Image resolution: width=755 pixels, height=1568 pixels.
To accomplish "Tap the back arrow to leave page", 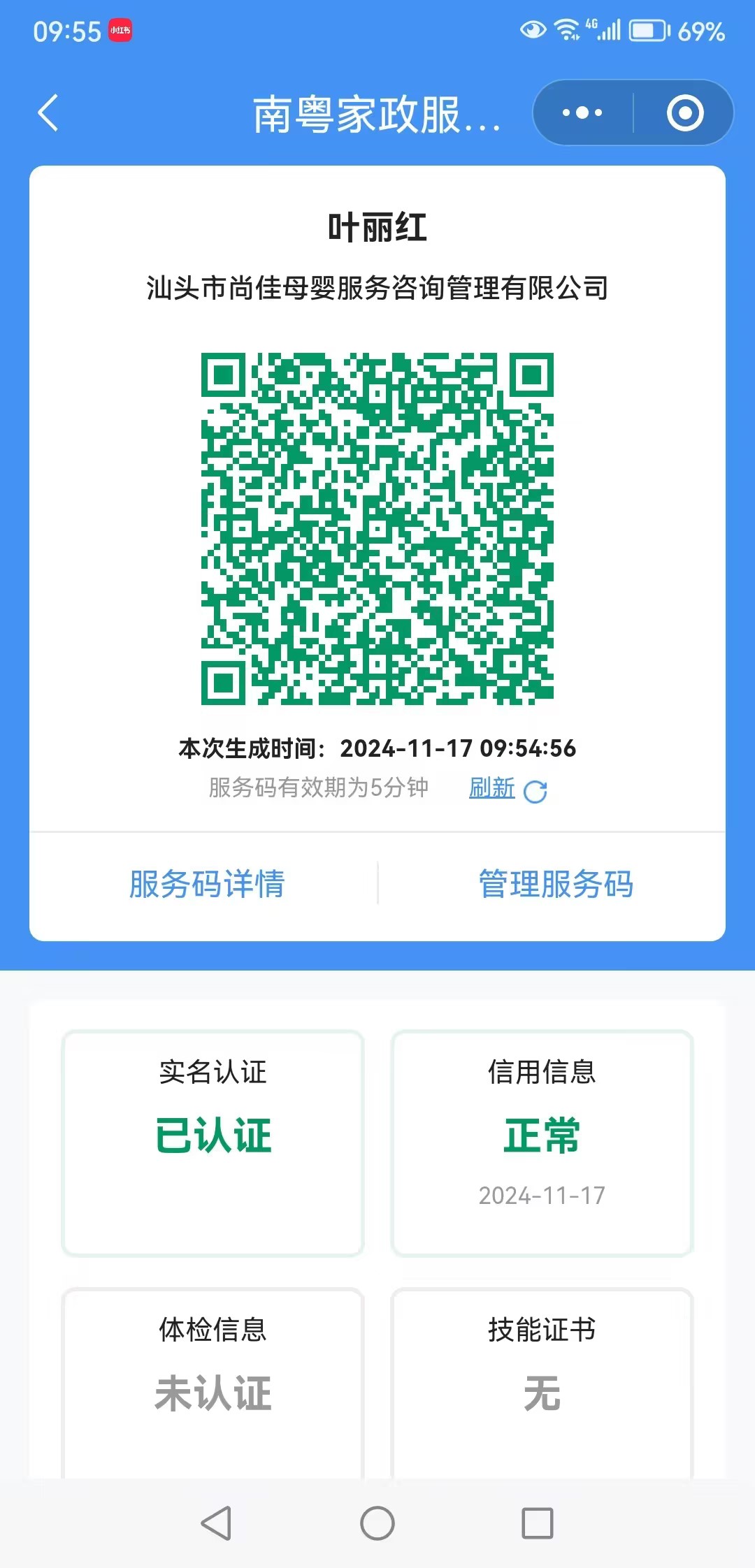I will (x=46, y=113).
